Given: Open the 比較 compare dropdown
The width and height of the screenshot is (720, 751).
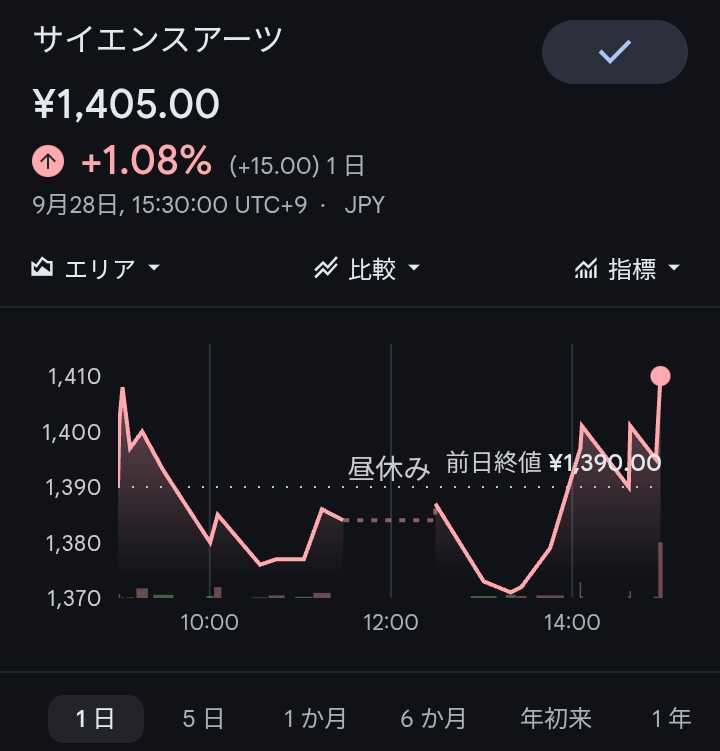Looking at the screenshot, I should [x=367, y=268].
